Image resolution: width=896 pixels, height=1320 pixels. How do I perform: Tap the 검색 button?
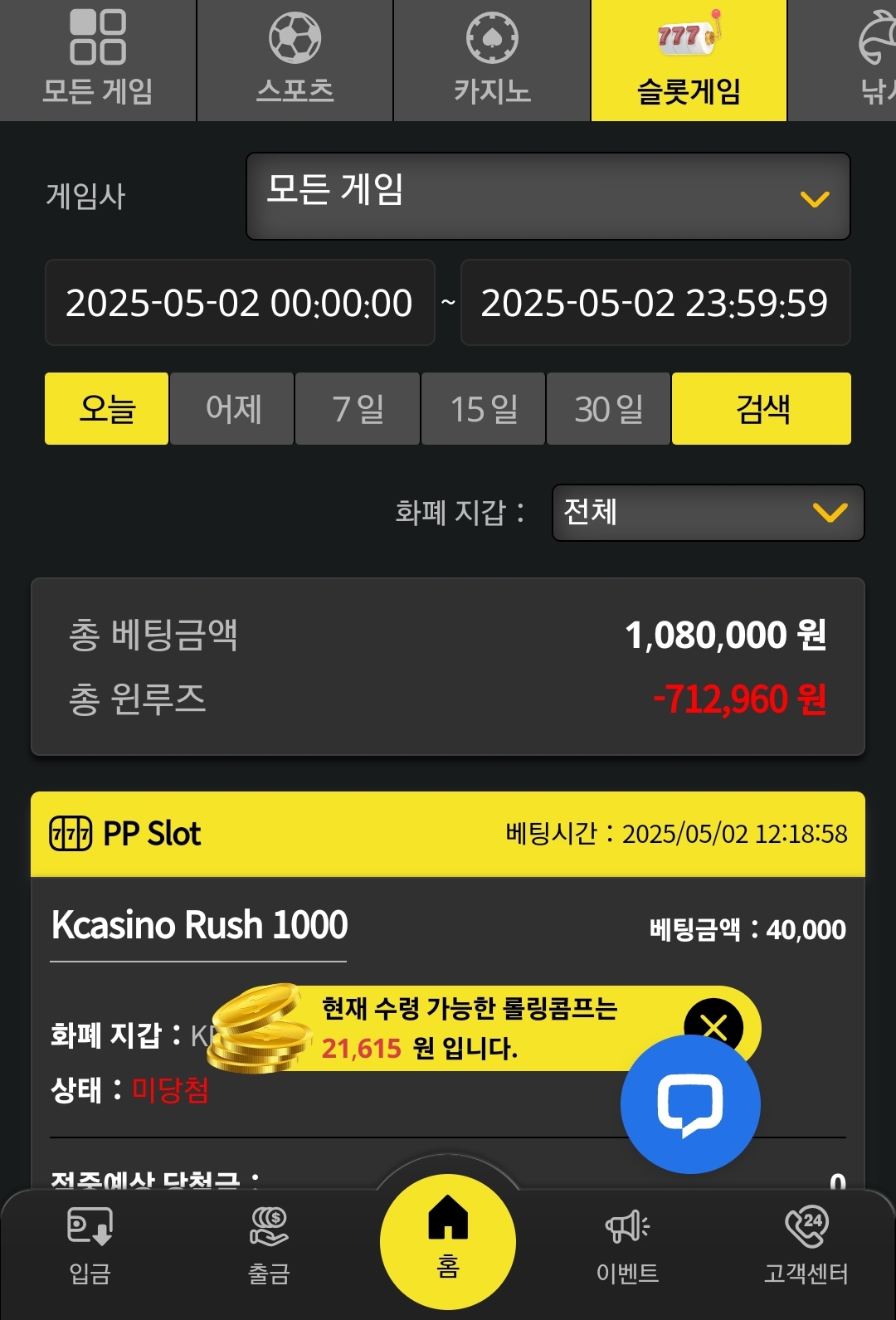point(762,408)
